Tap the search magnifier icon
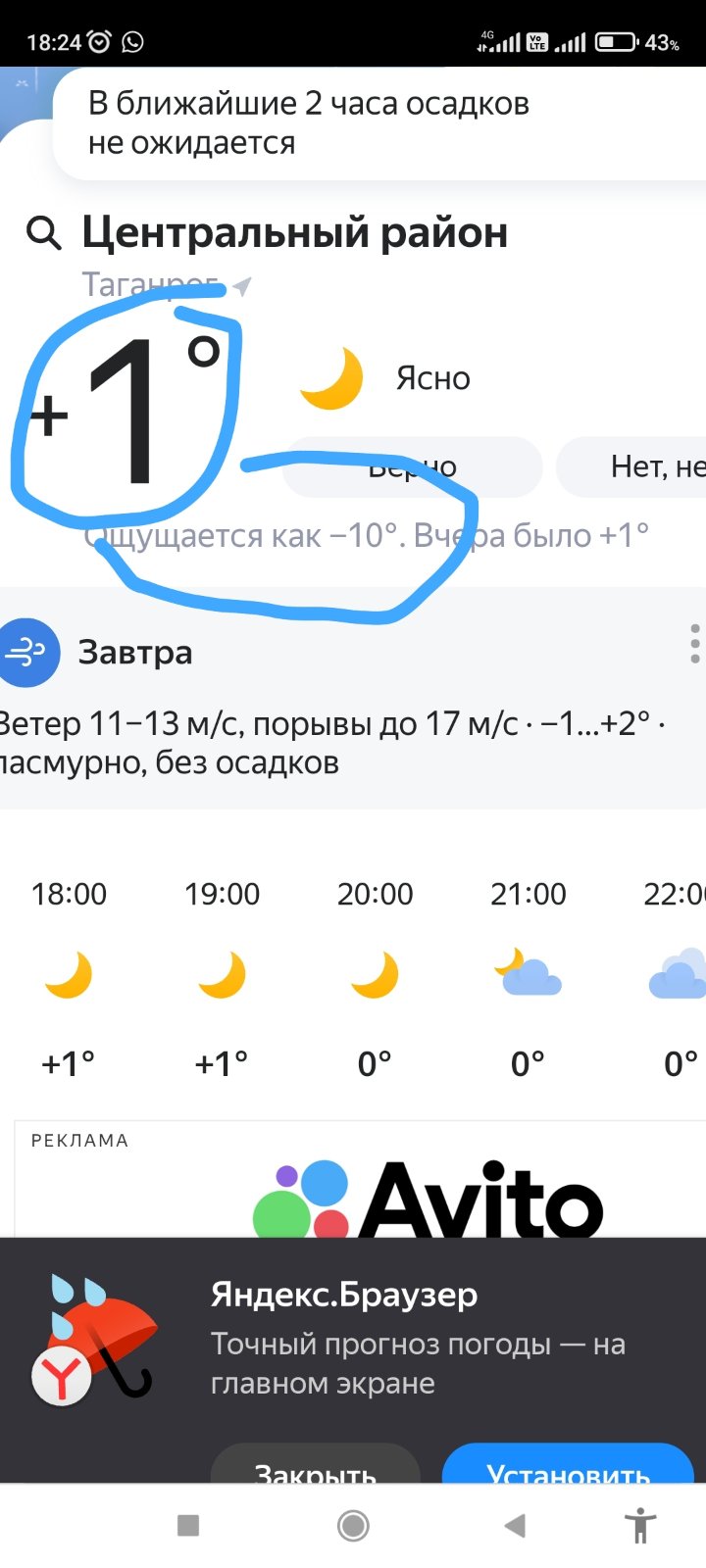The image size is (706, 1568). (43, 233)
